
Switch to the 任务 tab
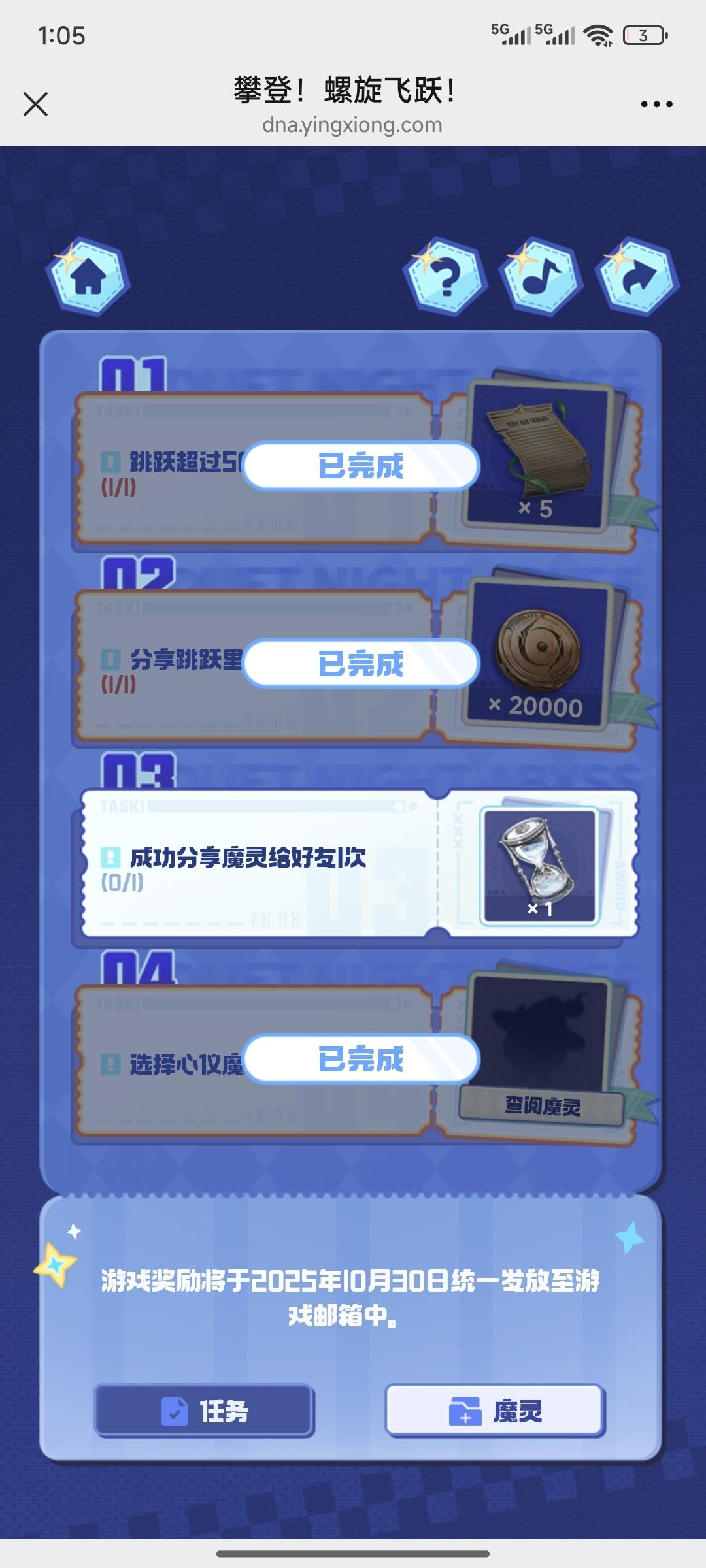coord(205,1411)
